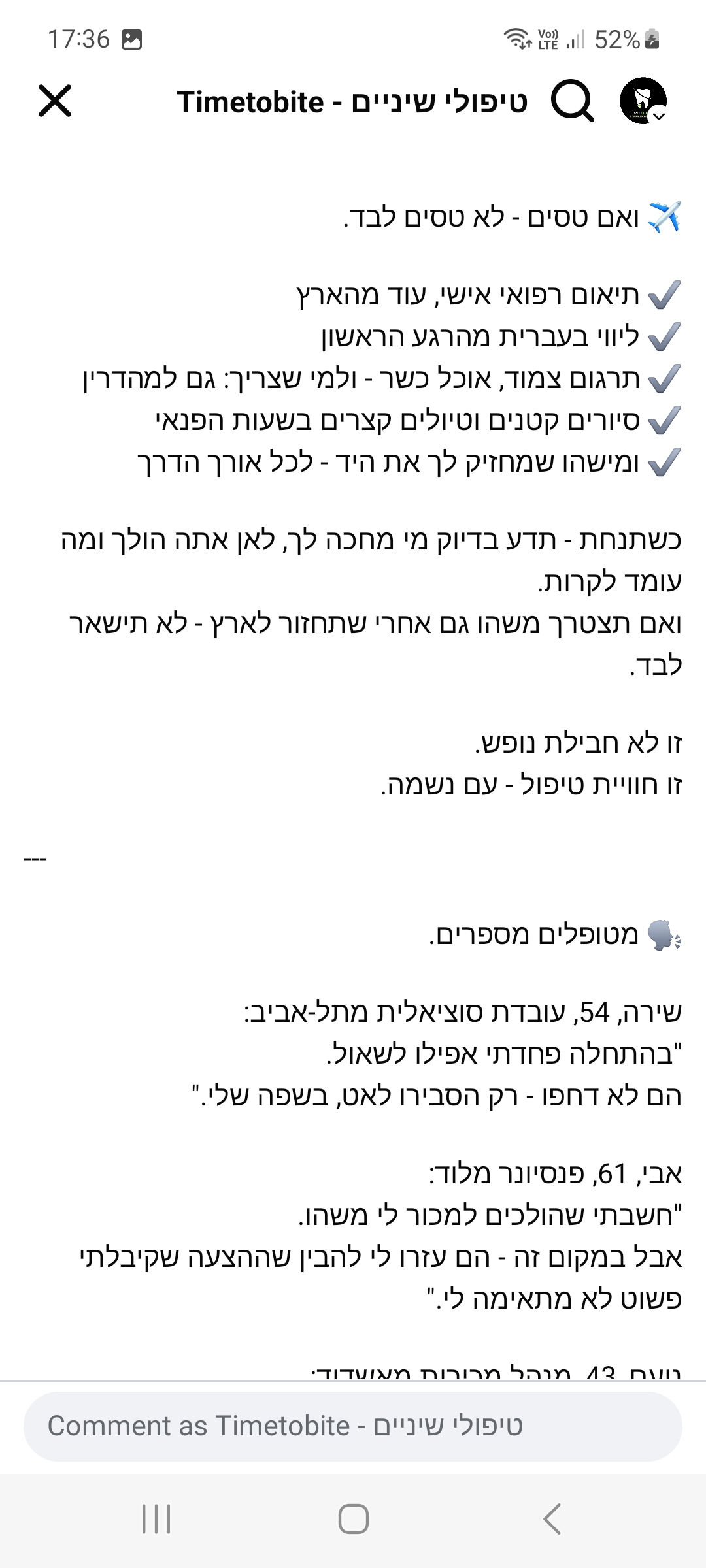Open search via the magnifier icon
Image resolution: width=706 pixels, height=1568 pixels.
572,101
